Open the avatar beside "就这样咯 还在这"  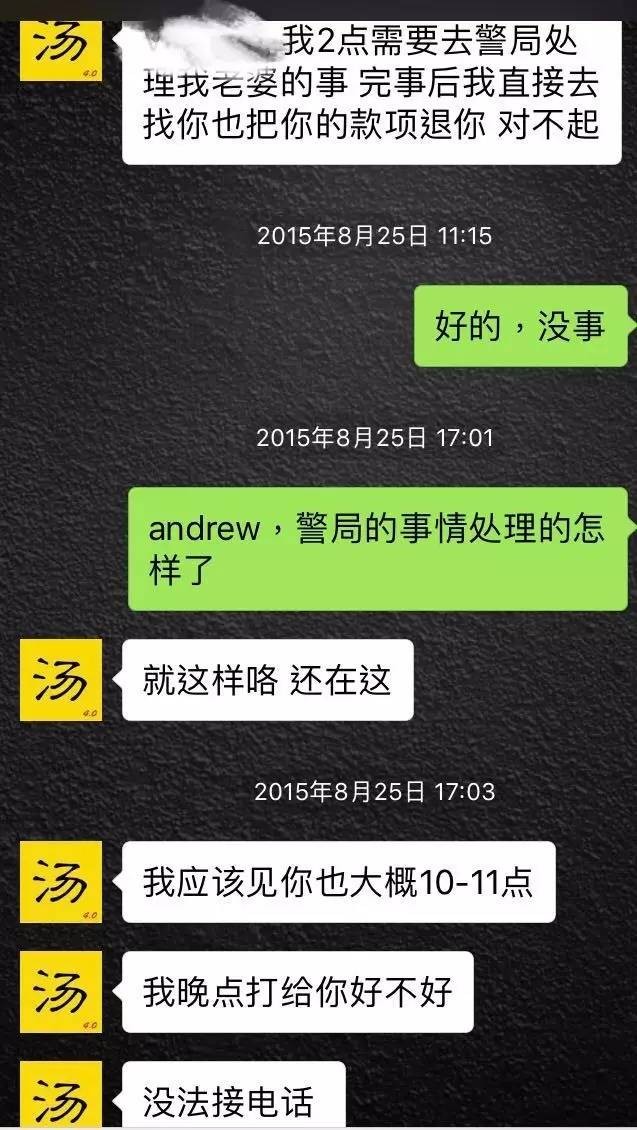click(61, 680)
